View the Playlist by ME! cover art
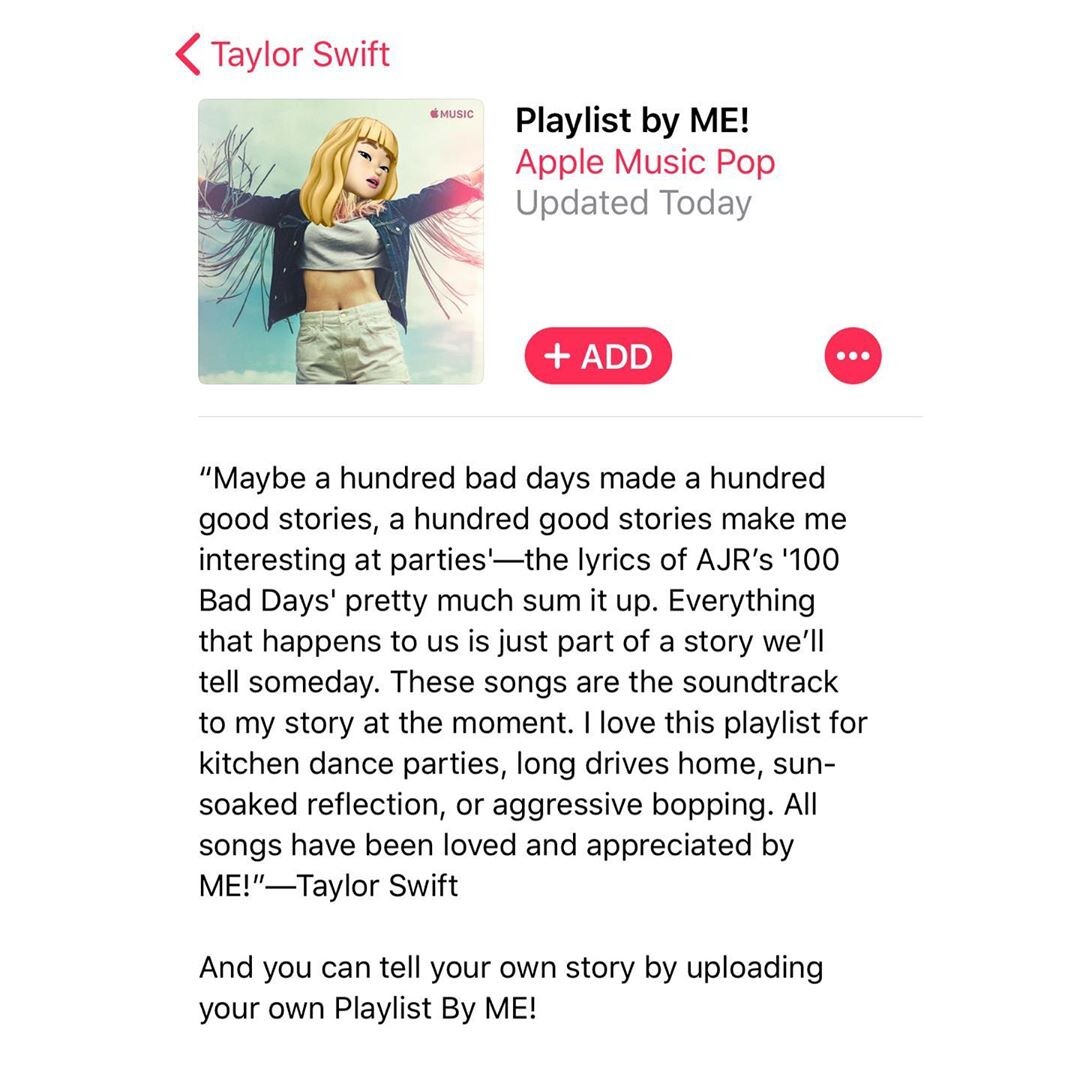Viewport: 1080px width, 1080px height. click(341, 241)
